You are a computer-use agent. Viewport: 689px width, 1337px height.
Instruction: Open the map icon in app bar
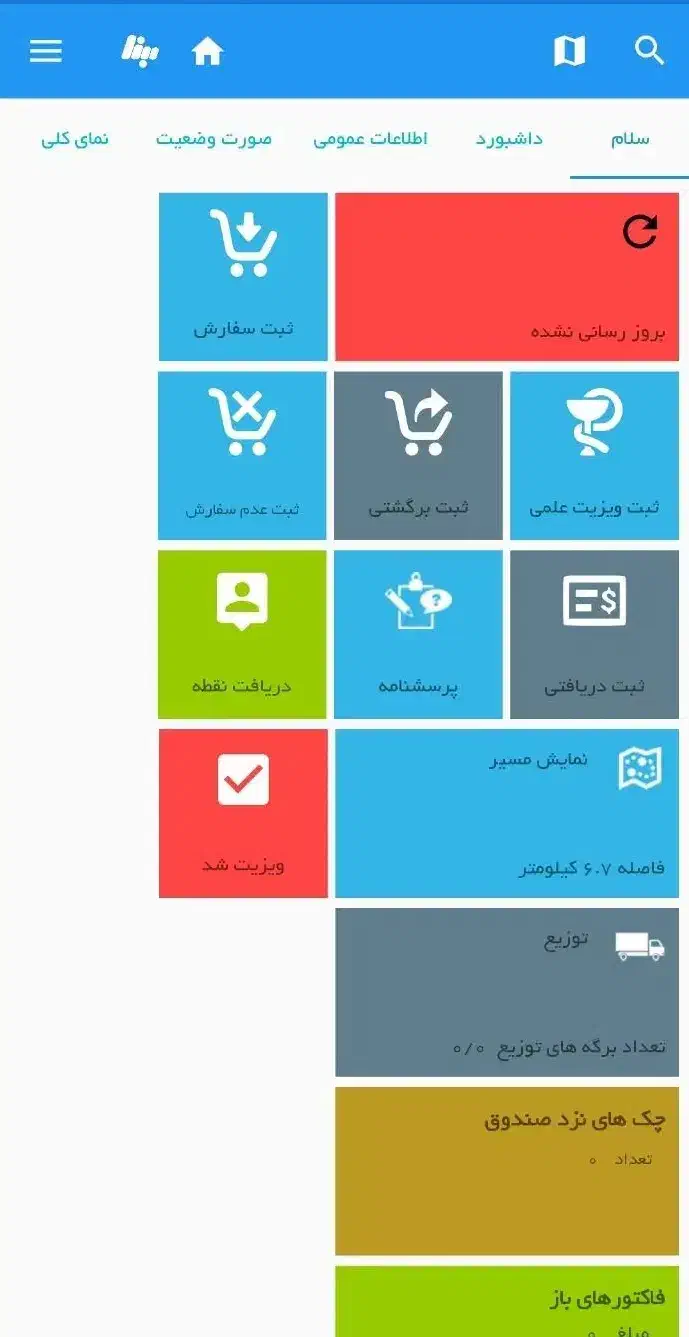[x=569, y=51]
